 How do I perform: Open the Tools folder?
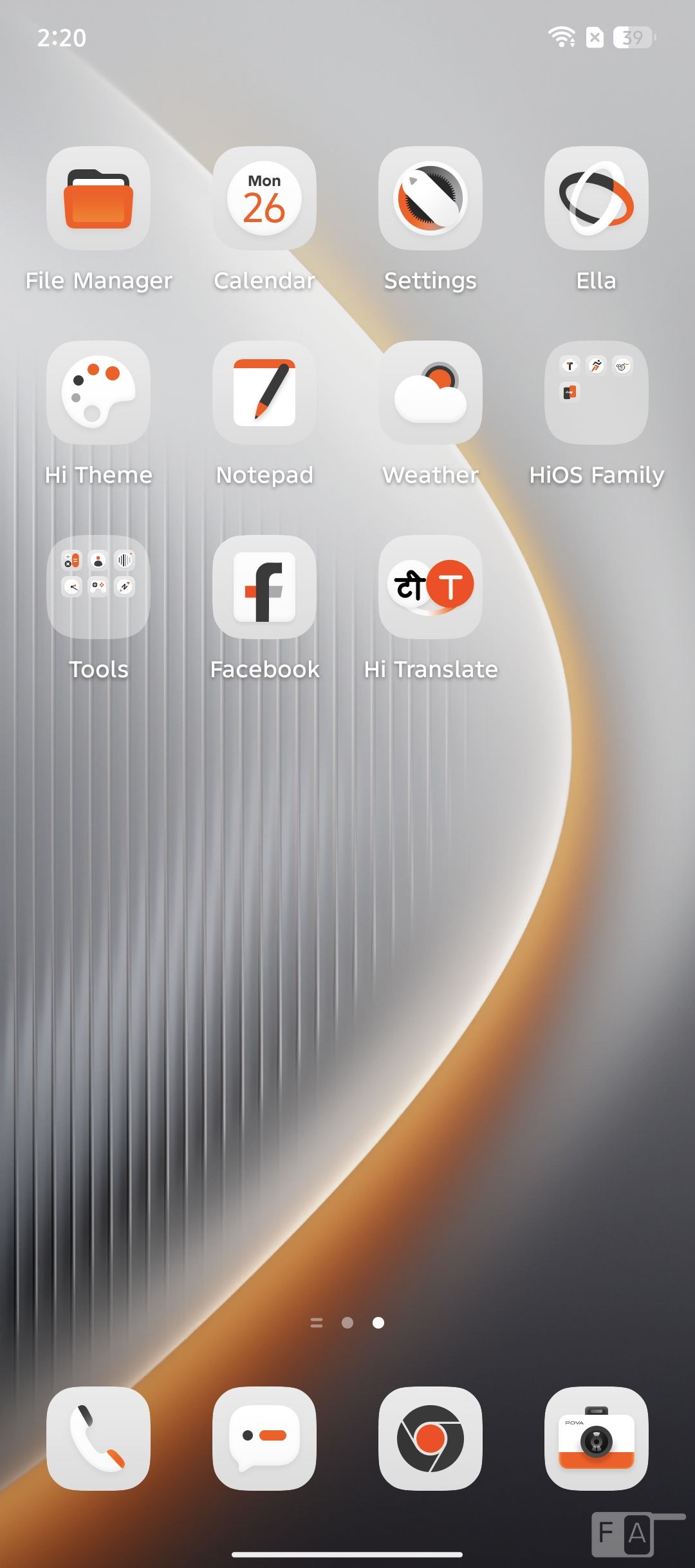(x=98, y=587)
